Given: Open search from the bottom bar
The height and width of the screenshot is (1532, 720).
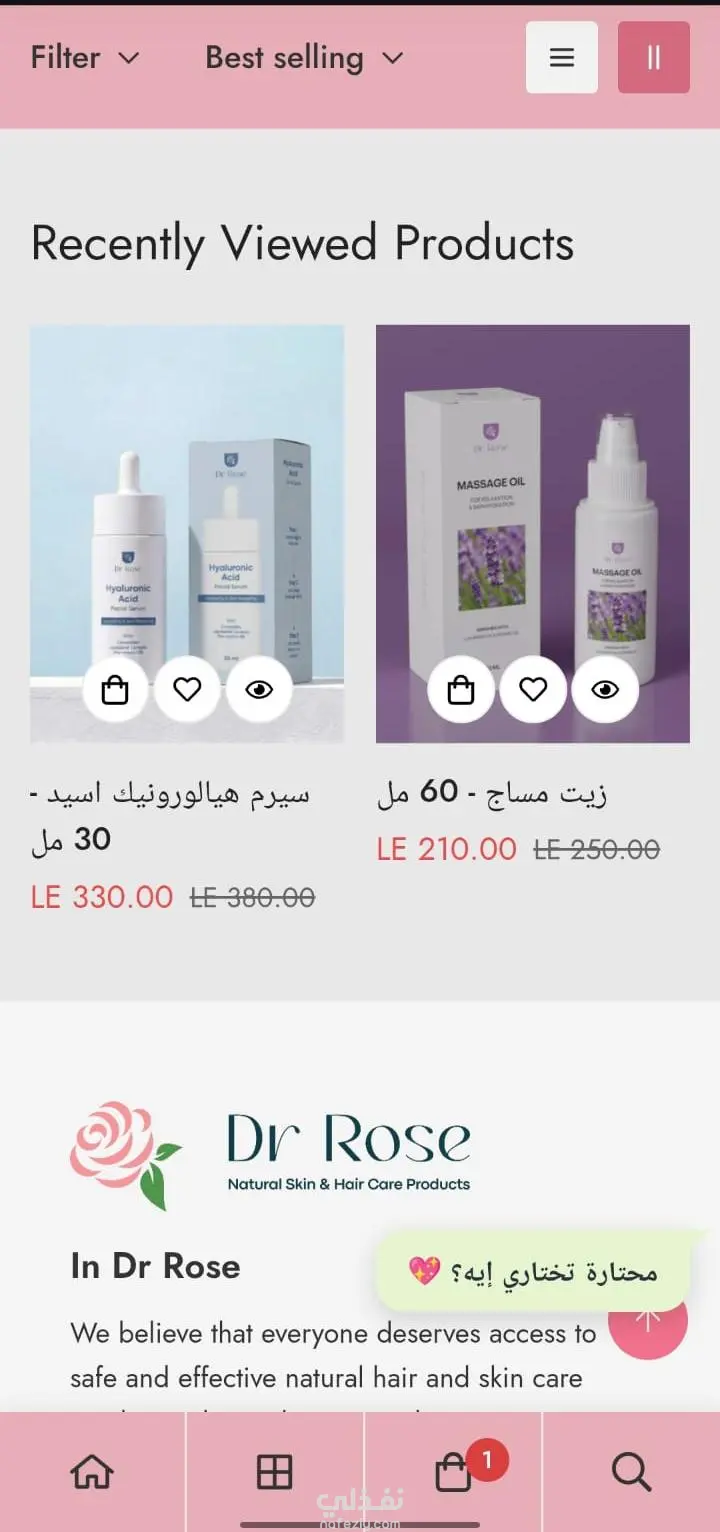Looking at the screenshot, I should click(631, 1472).
